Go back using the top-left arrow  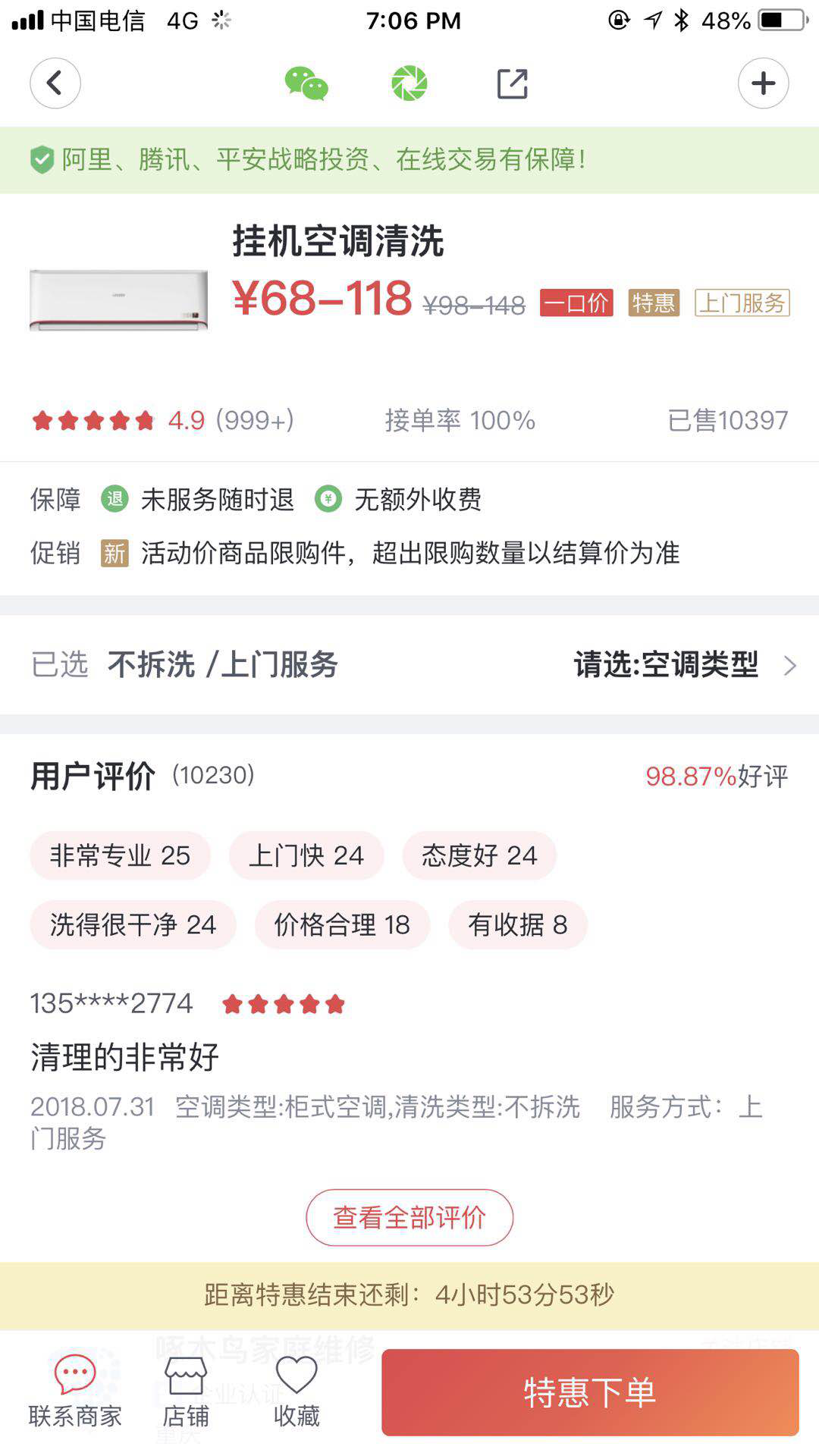click(55, 83)
